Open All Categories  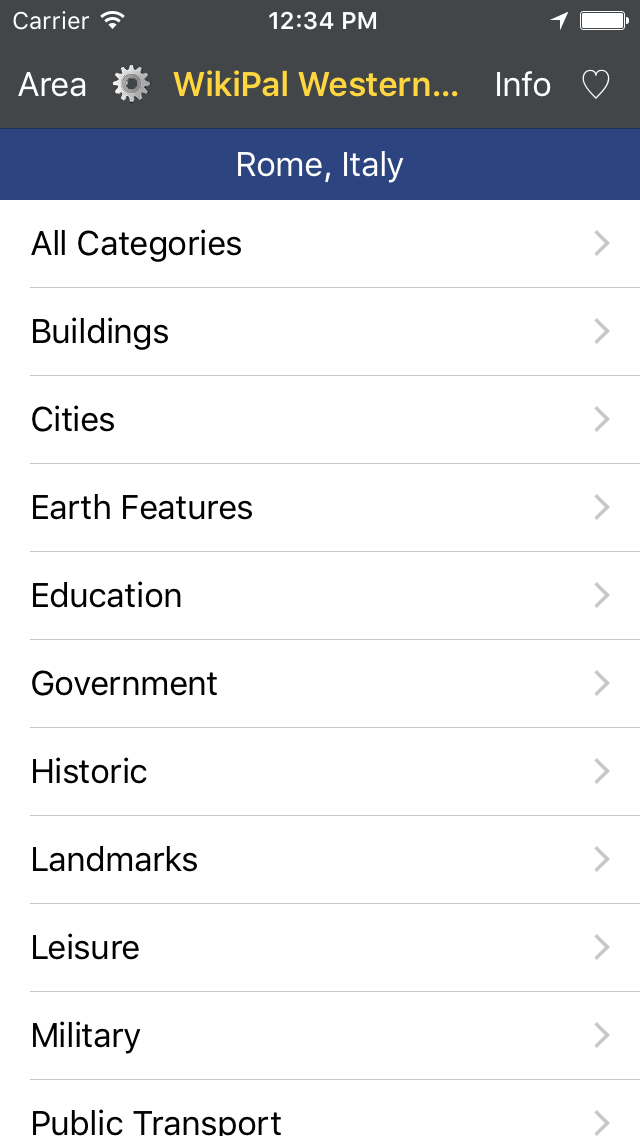click(x=320, y=243)
